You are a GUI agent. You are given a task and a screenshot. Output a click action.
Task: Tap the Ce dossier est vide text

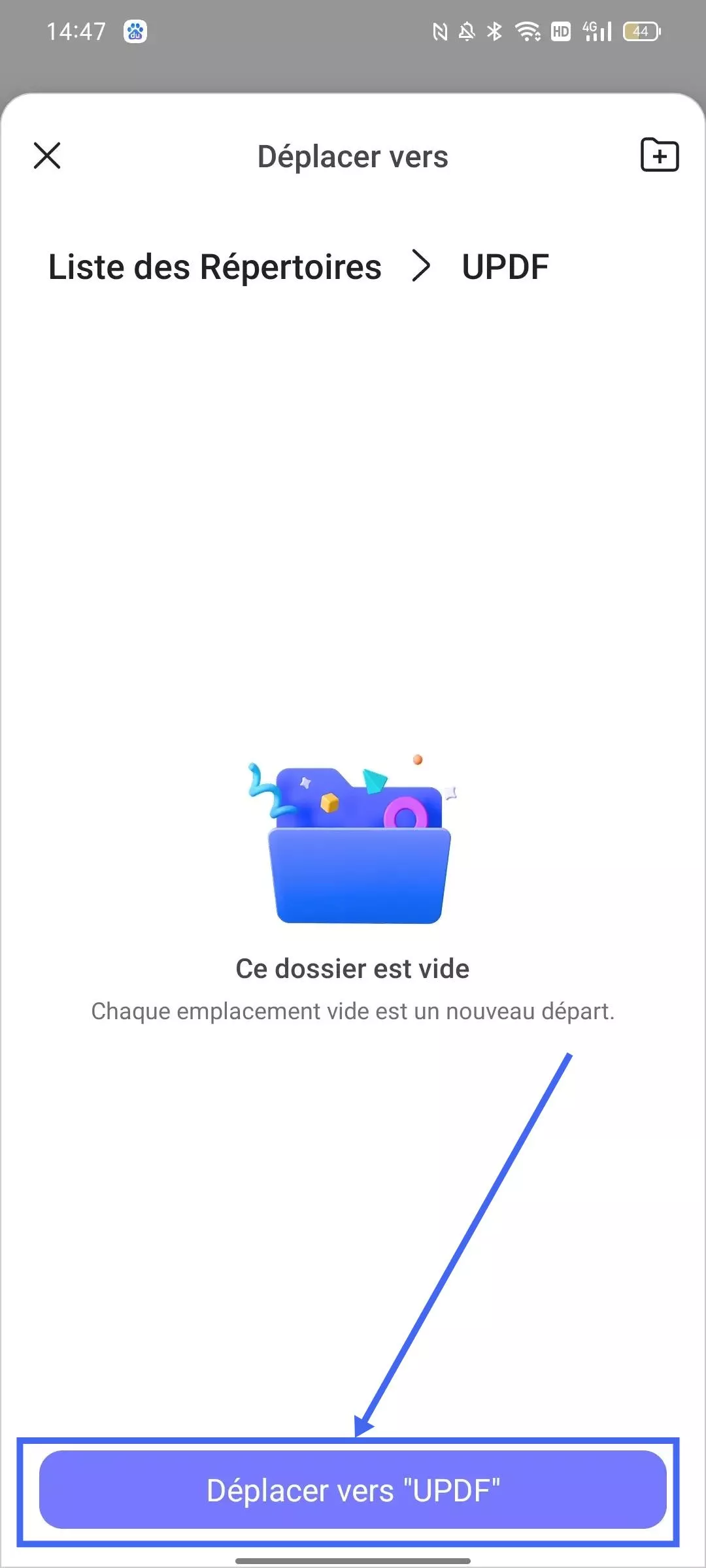353,968
